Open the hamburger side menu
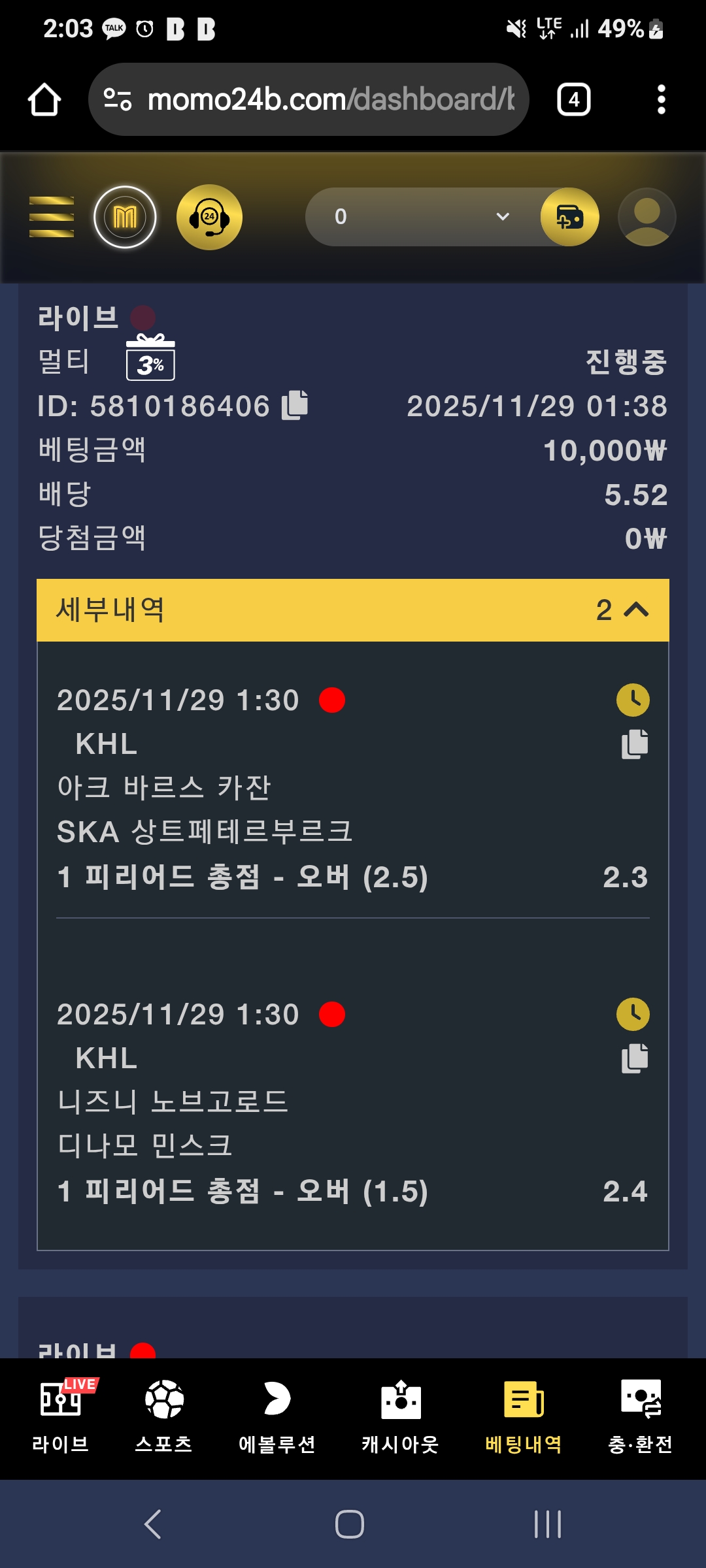The height and width of the screenshot is (1568, 706). 52,217
